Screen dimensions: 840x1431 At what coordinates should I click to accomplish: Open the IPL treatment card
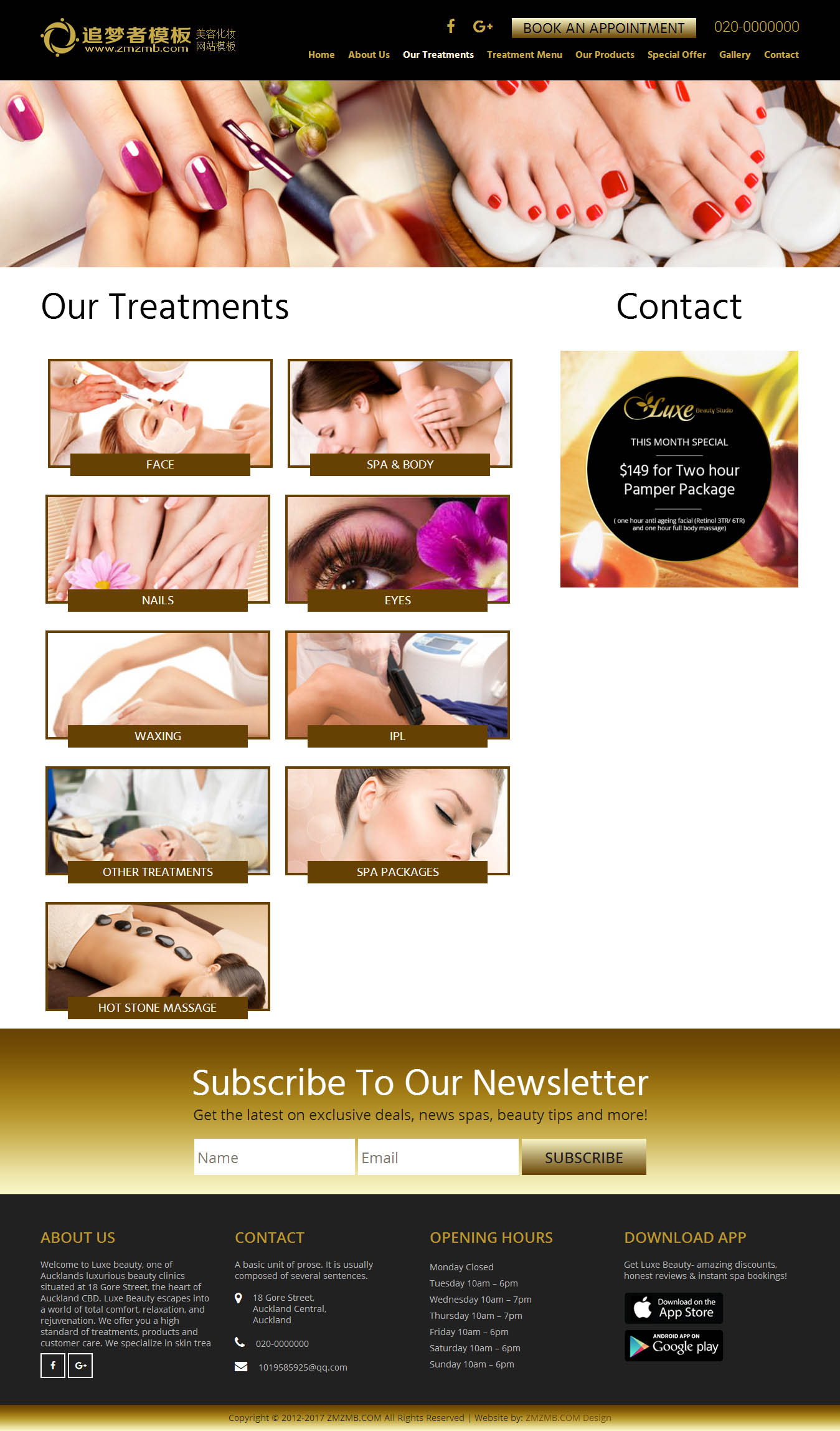point(397,686)
